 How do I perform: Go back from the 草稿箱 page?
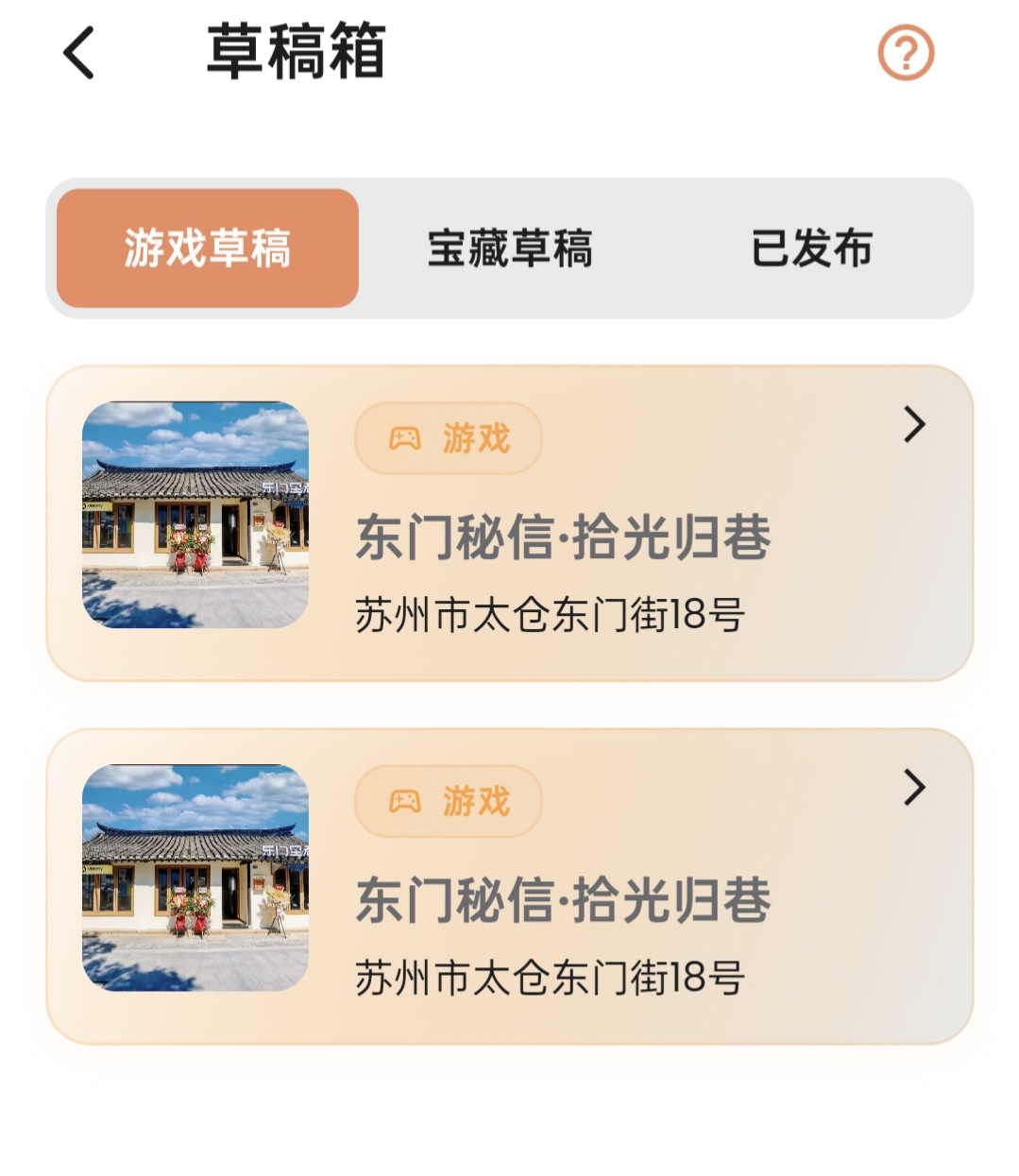[79, 53]
